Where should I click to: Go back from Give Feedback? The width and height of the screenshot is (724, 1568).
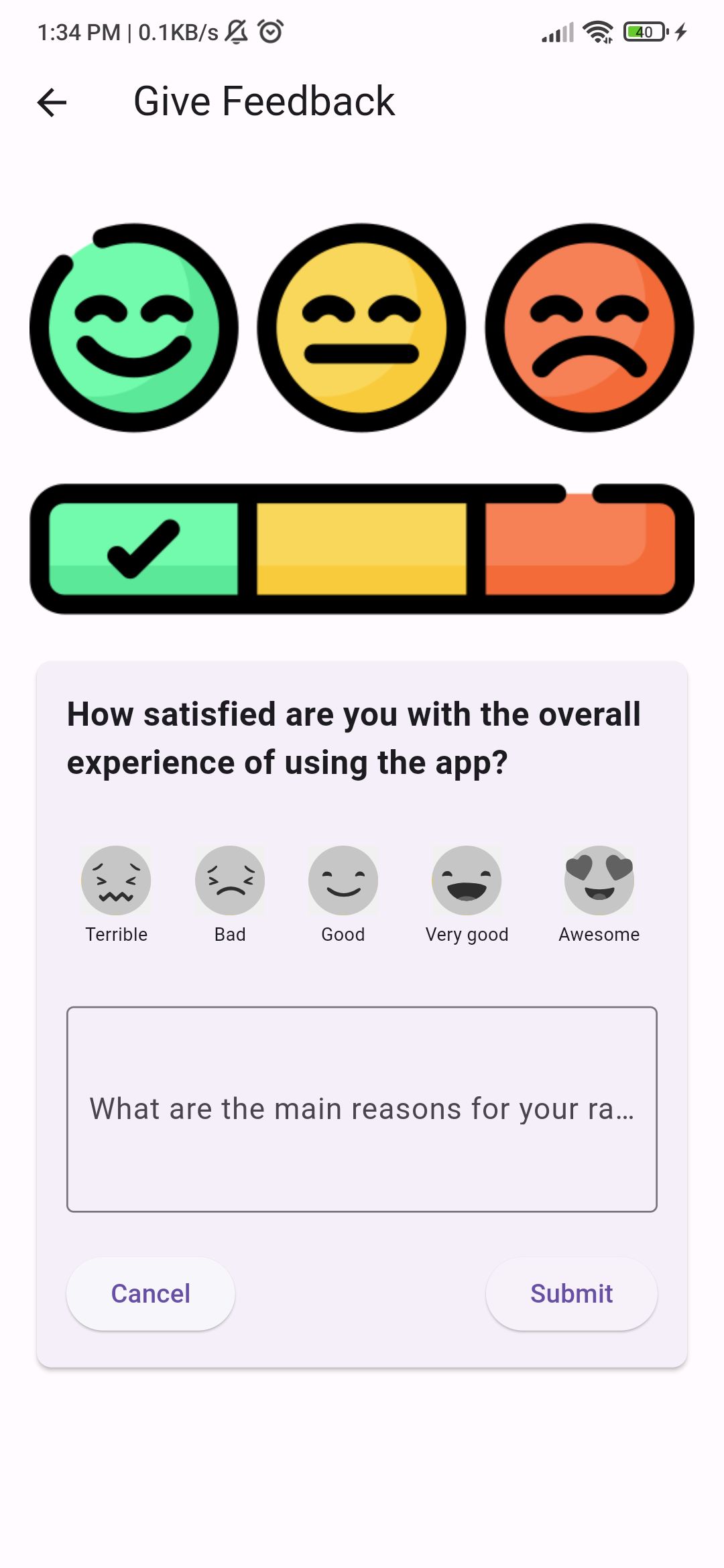pyautogui.click(x=52, y=103)
